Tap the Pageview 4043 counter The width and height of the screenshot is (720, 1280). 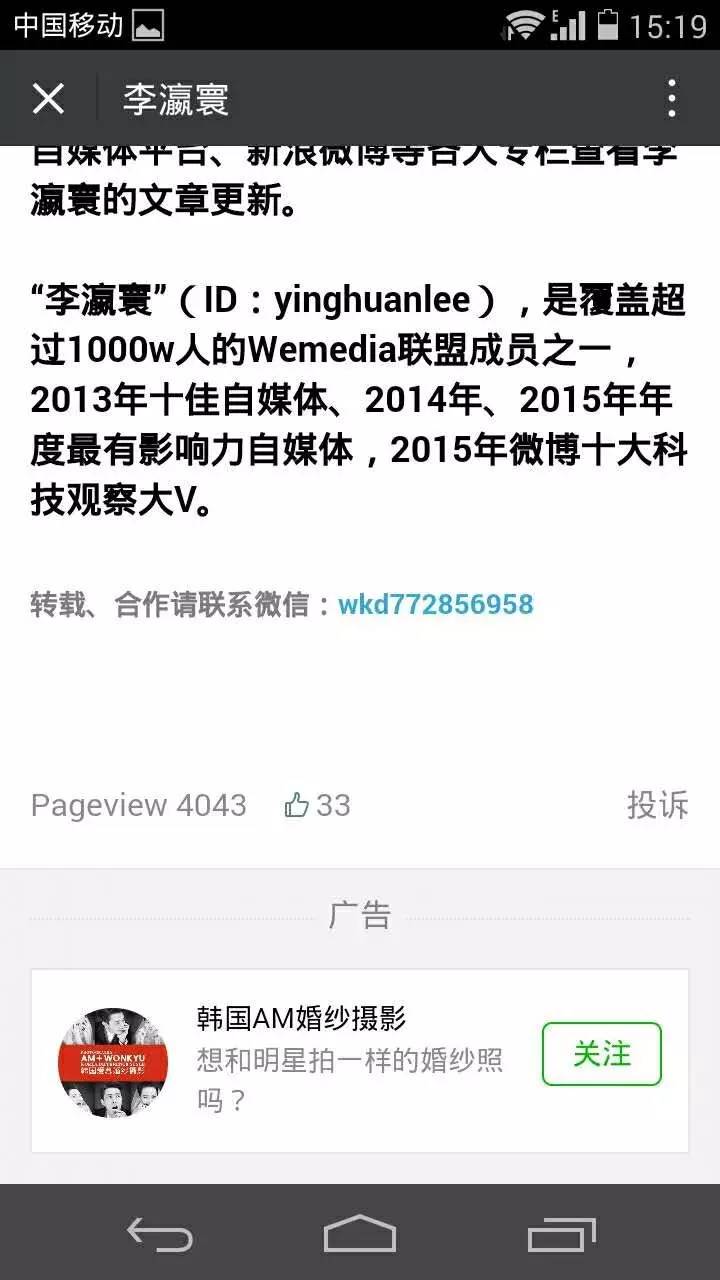(138, 805)
